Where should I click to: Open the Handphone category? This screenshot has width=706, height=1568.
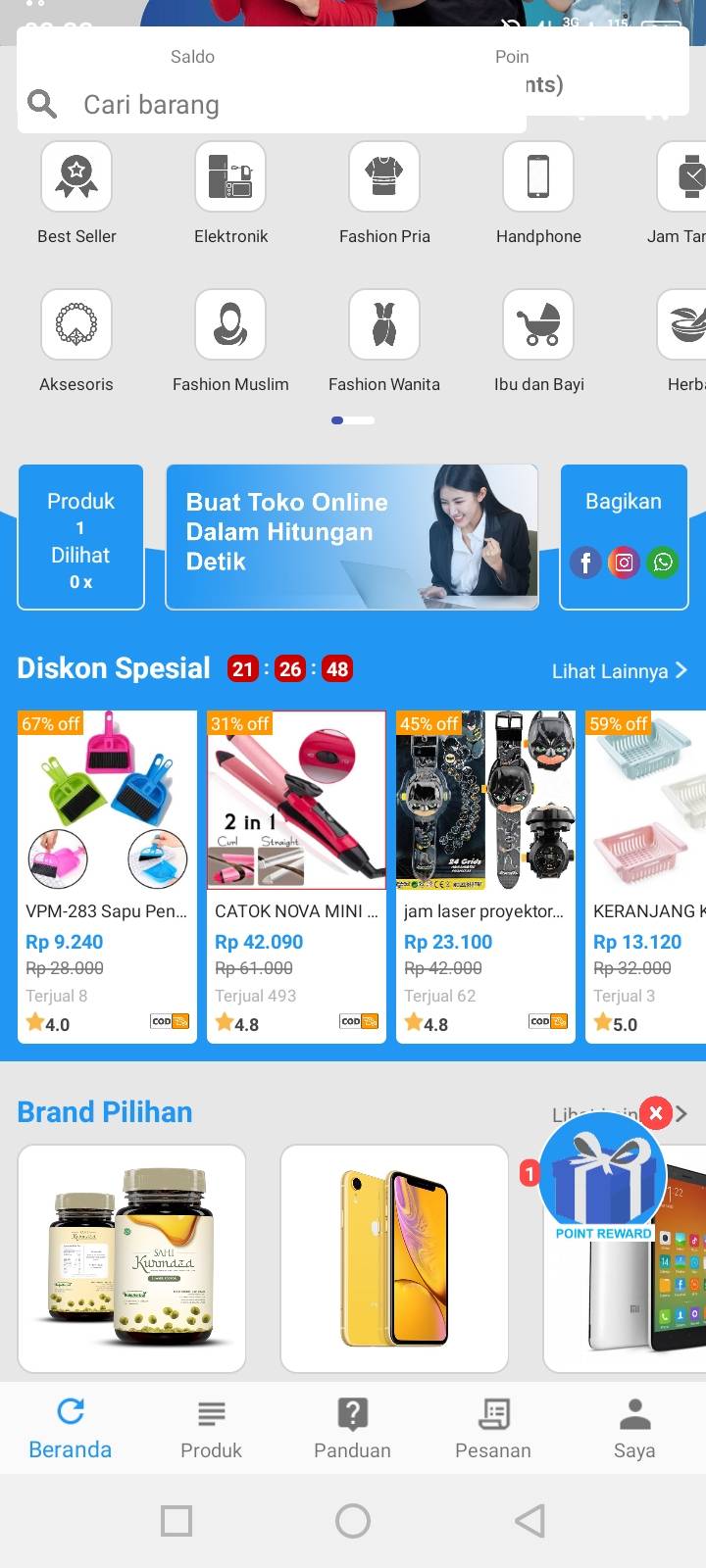click(x=538, y=193)
